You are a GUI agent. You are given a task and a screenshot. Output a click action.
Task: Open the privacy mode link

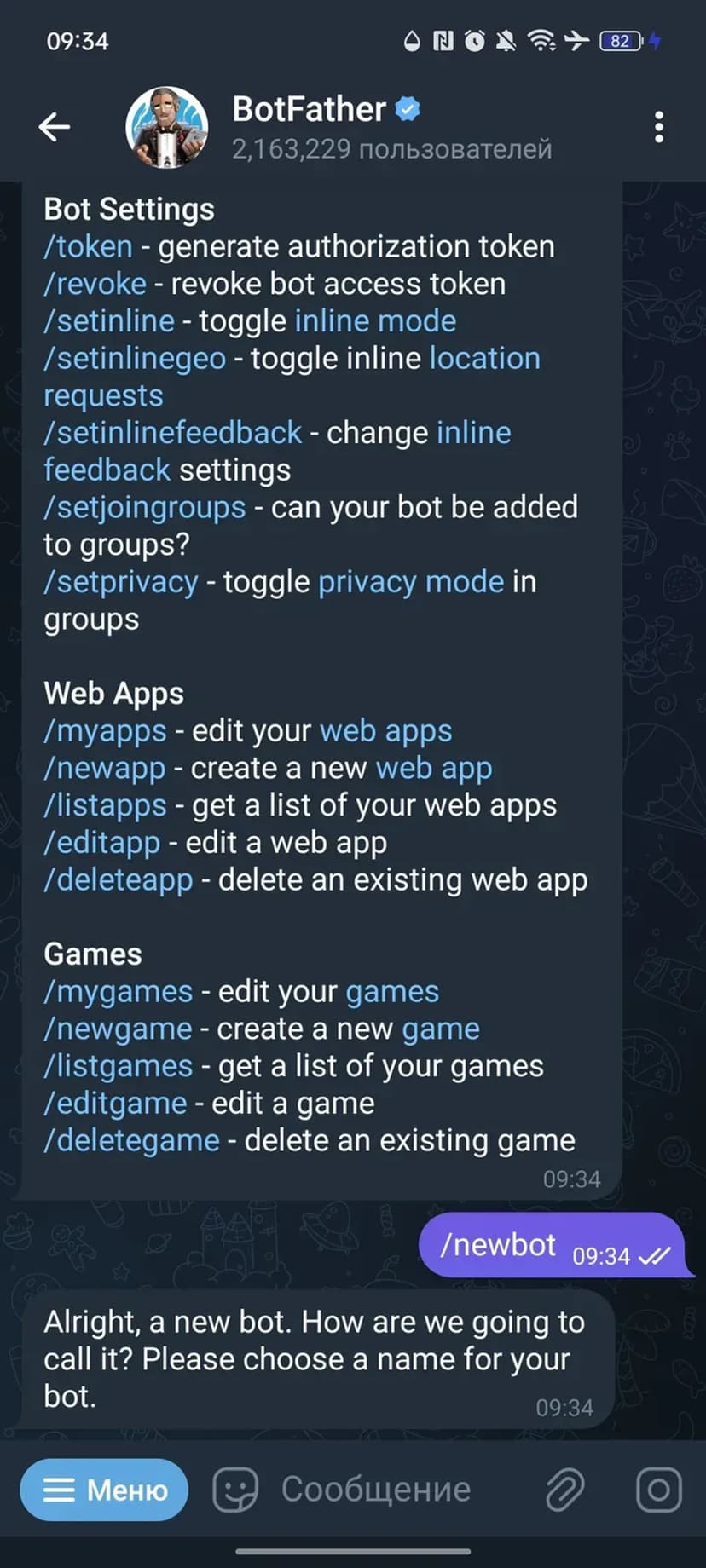tap(411, 582)
